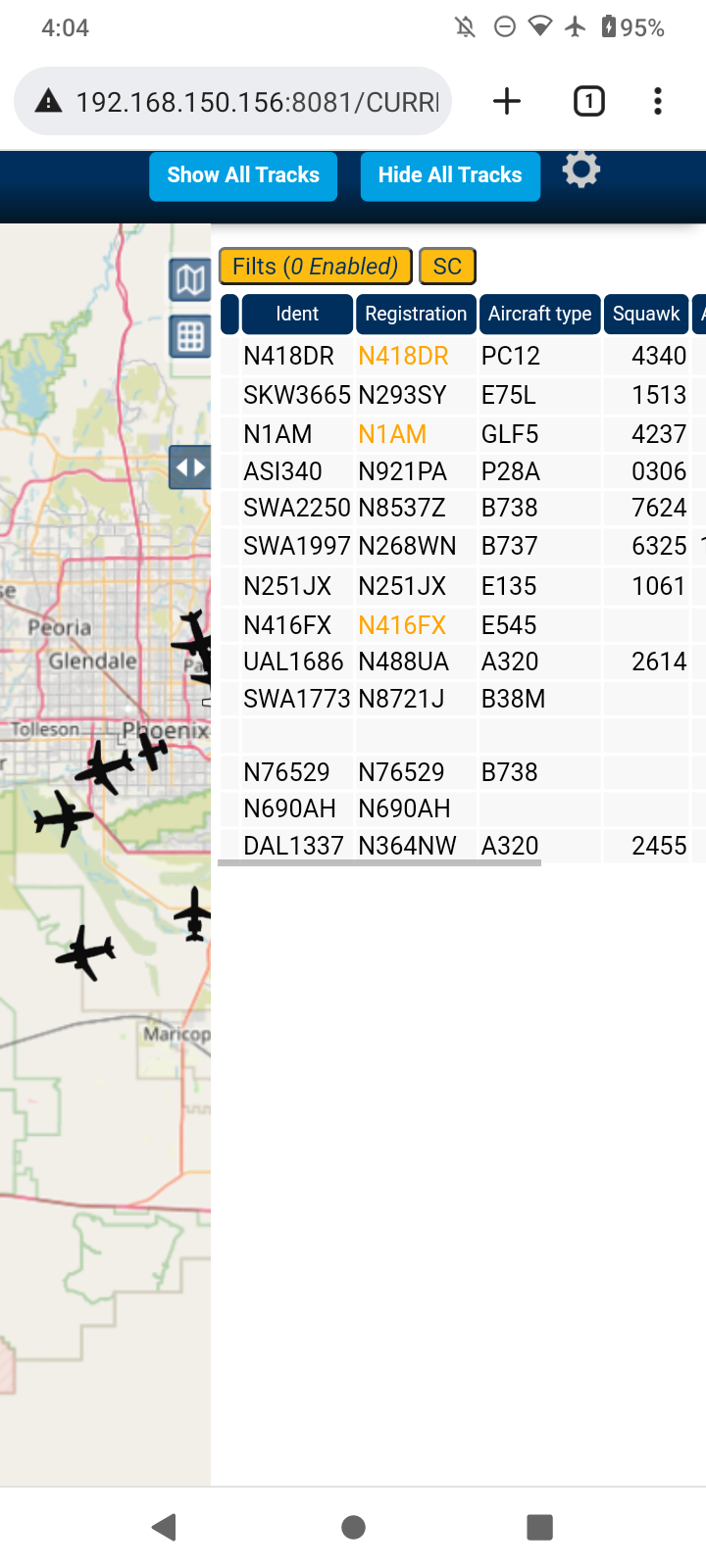This screenshot has width=706, height=1568.
Task: Open the map layers icon
Action: click(190, 281)
